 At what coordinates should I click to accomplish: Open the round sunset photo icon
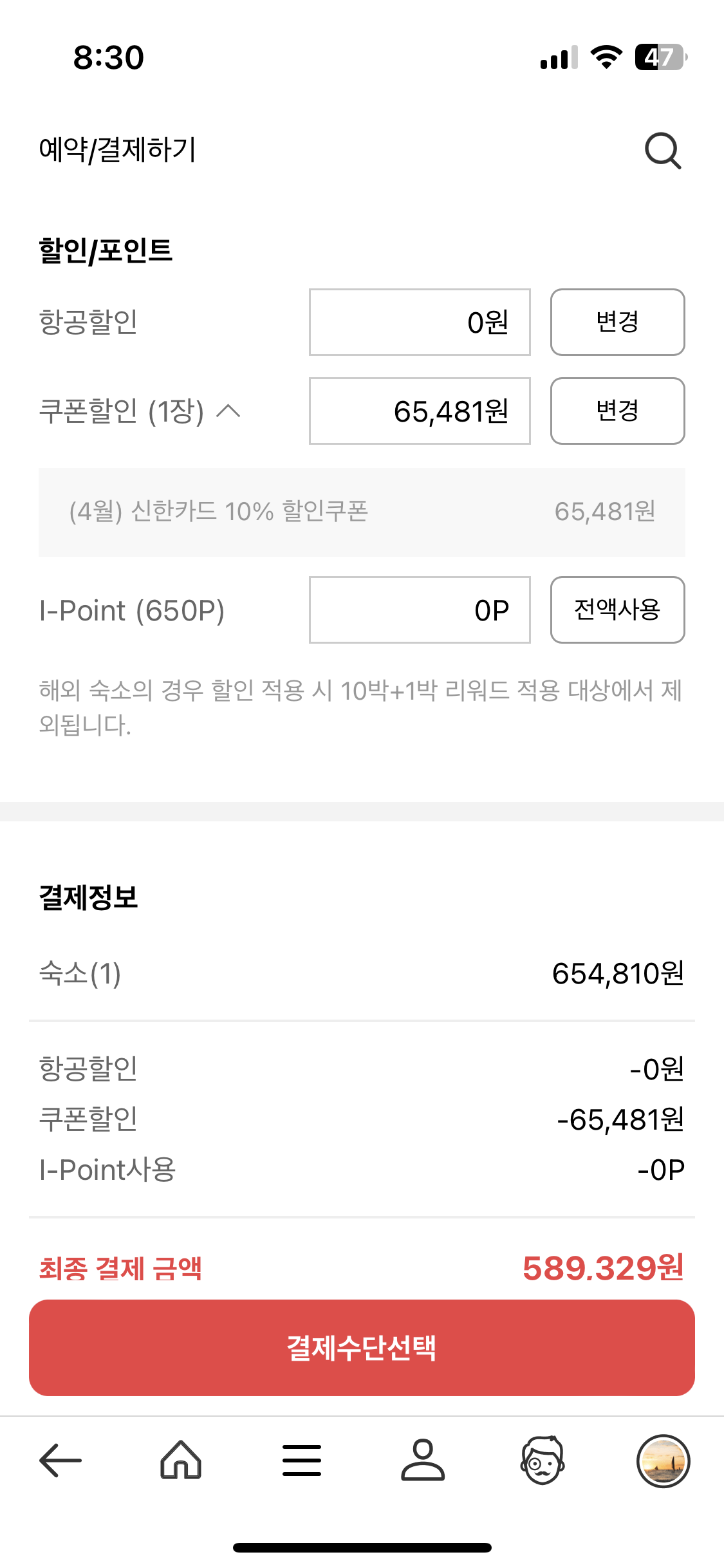click(664, 1461)
